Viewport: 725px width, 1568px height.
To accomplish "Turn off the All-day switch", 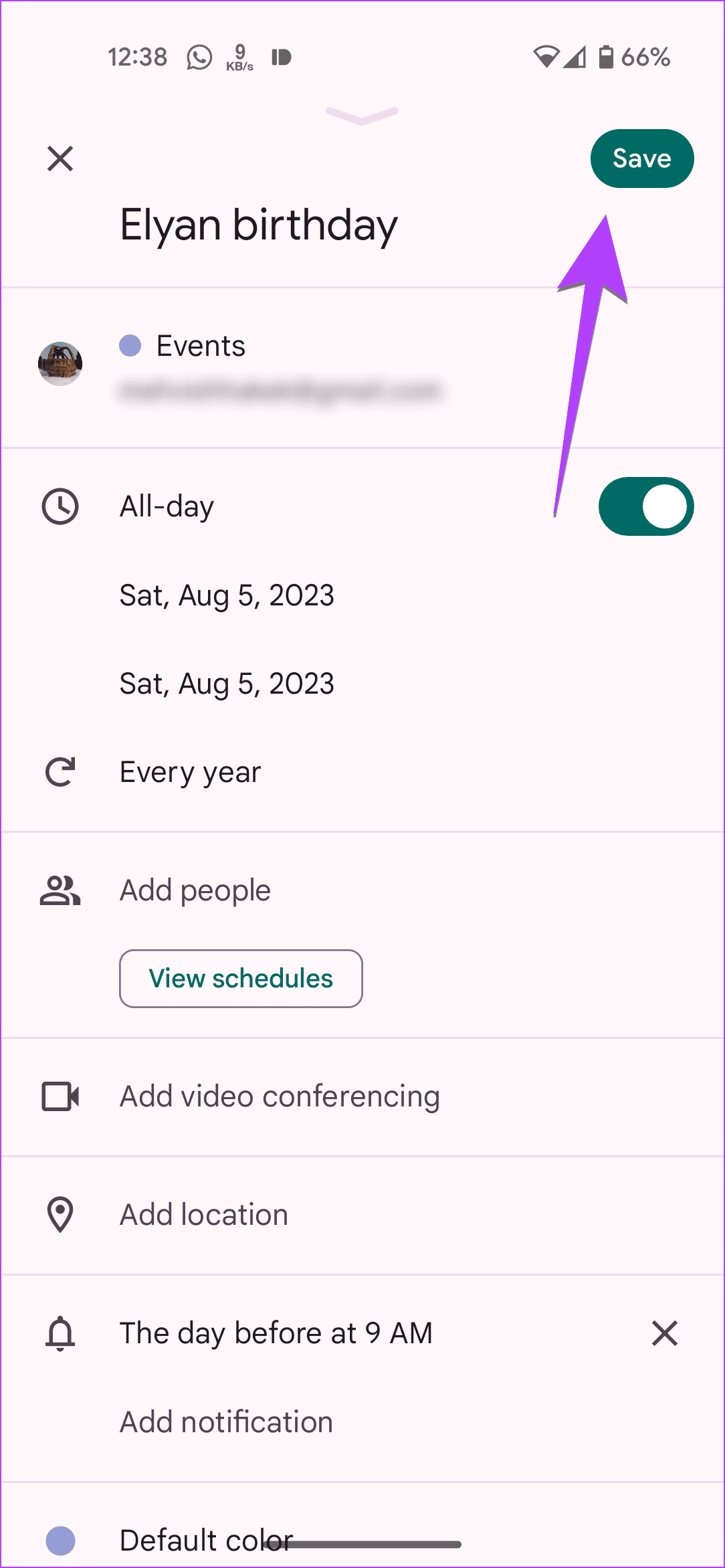I will coord(645,506).
